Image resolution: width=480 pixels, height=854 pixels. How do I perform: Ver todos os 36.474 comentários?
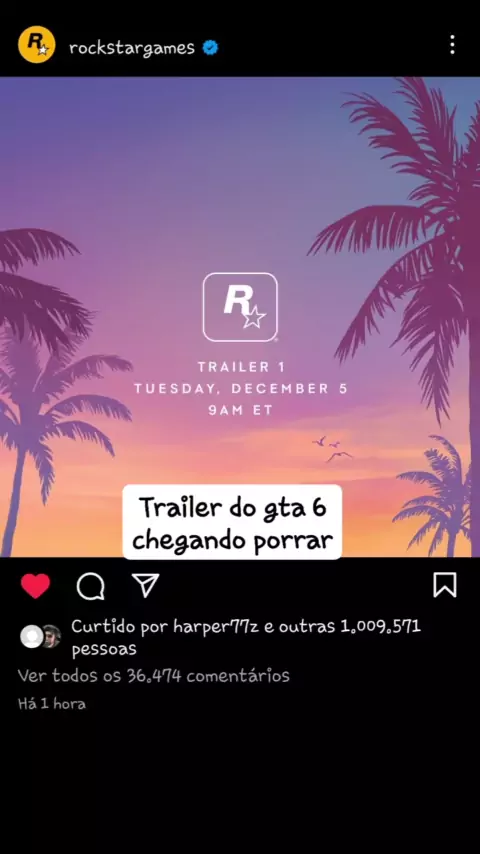pyautogui.click(x=154, y=676)
